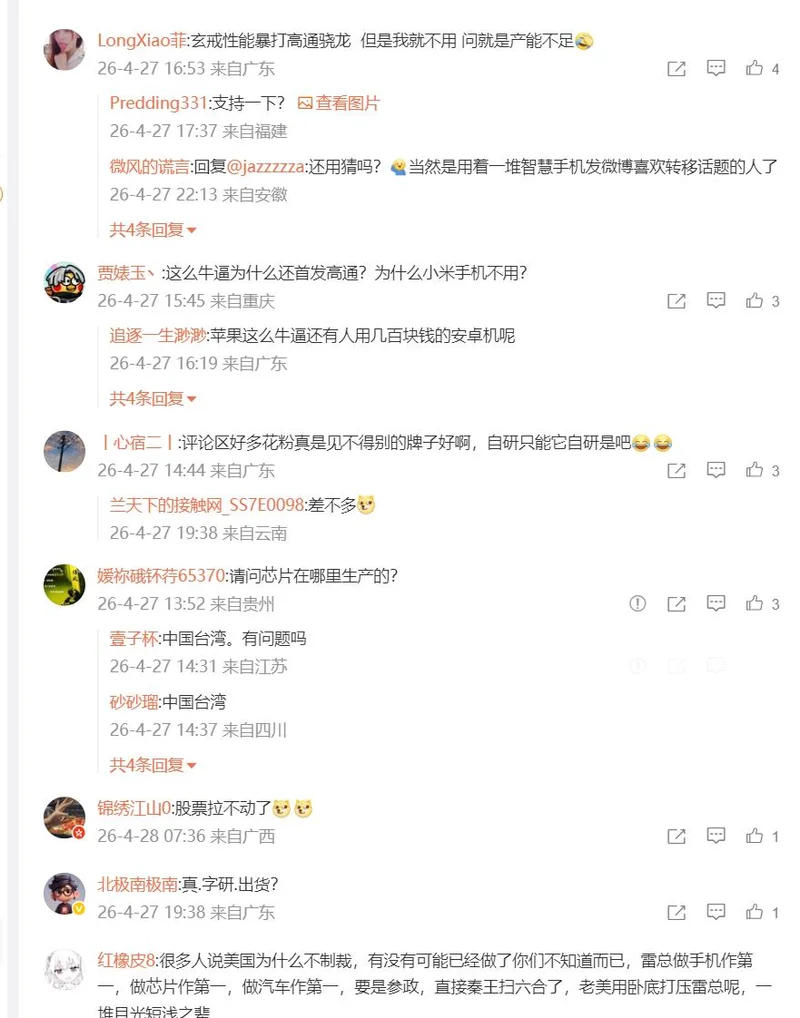Expand 共4条回复 under LongXiao菲's comment
Screen dimensions: 800x1018
click(x=153, y=229)
